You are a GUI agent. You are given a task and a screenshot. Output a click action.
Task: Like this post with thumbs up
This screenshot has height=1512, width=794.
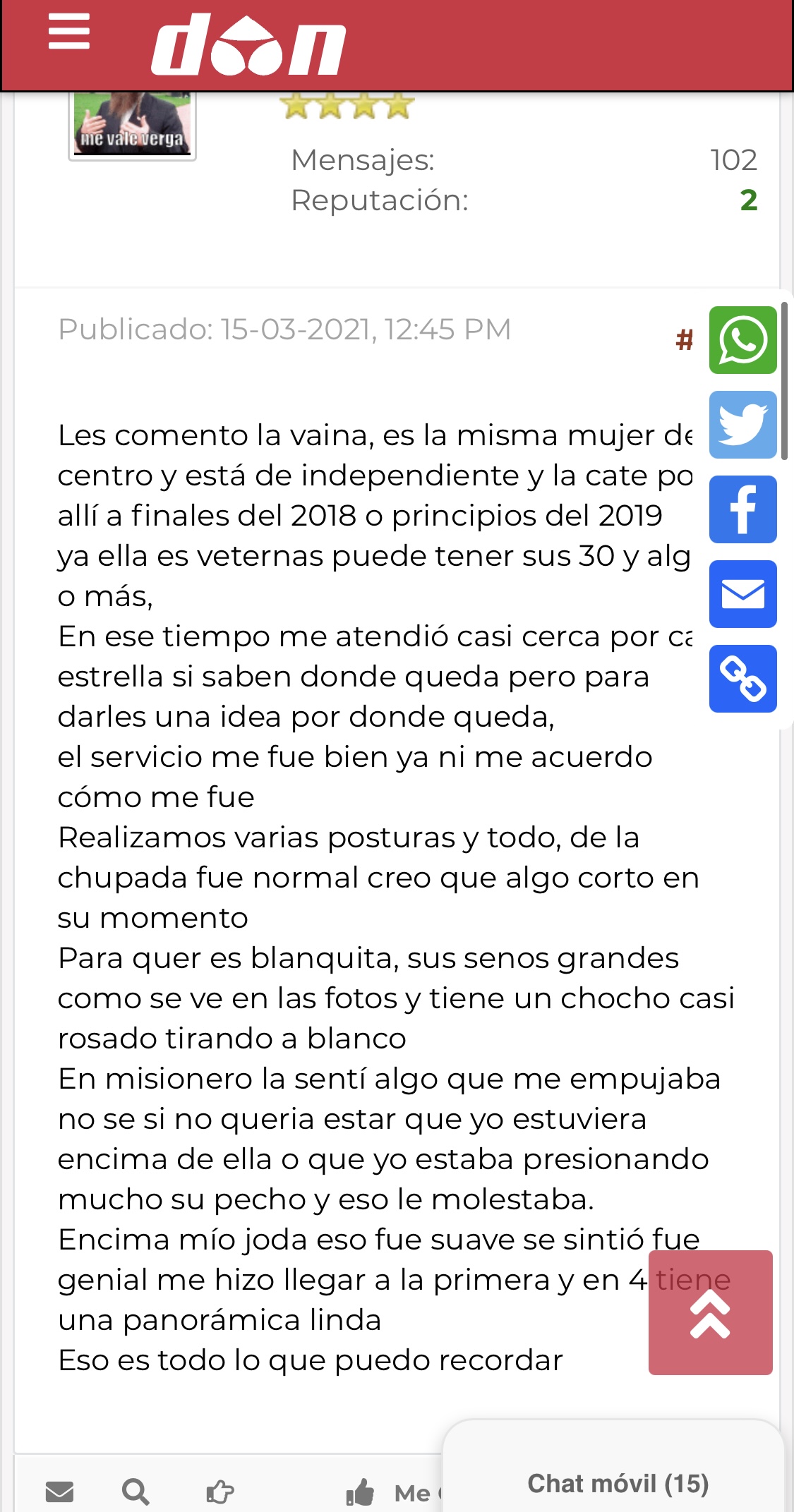tap(361, 1492)
